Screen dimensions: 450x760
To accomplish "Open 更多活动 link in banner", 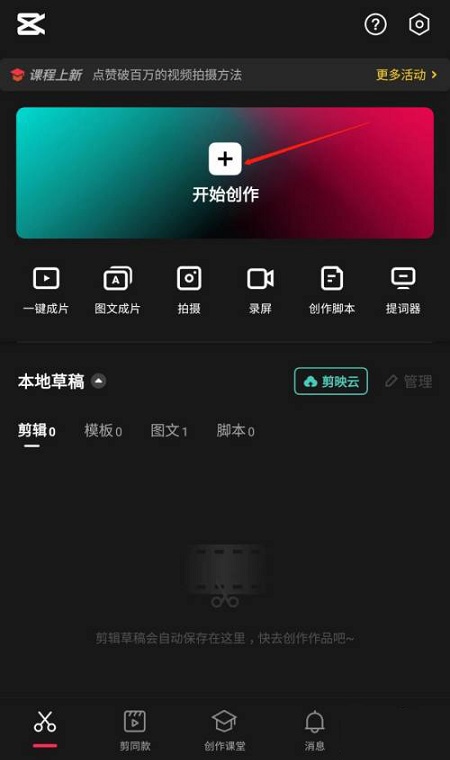I will click(407, 75).
